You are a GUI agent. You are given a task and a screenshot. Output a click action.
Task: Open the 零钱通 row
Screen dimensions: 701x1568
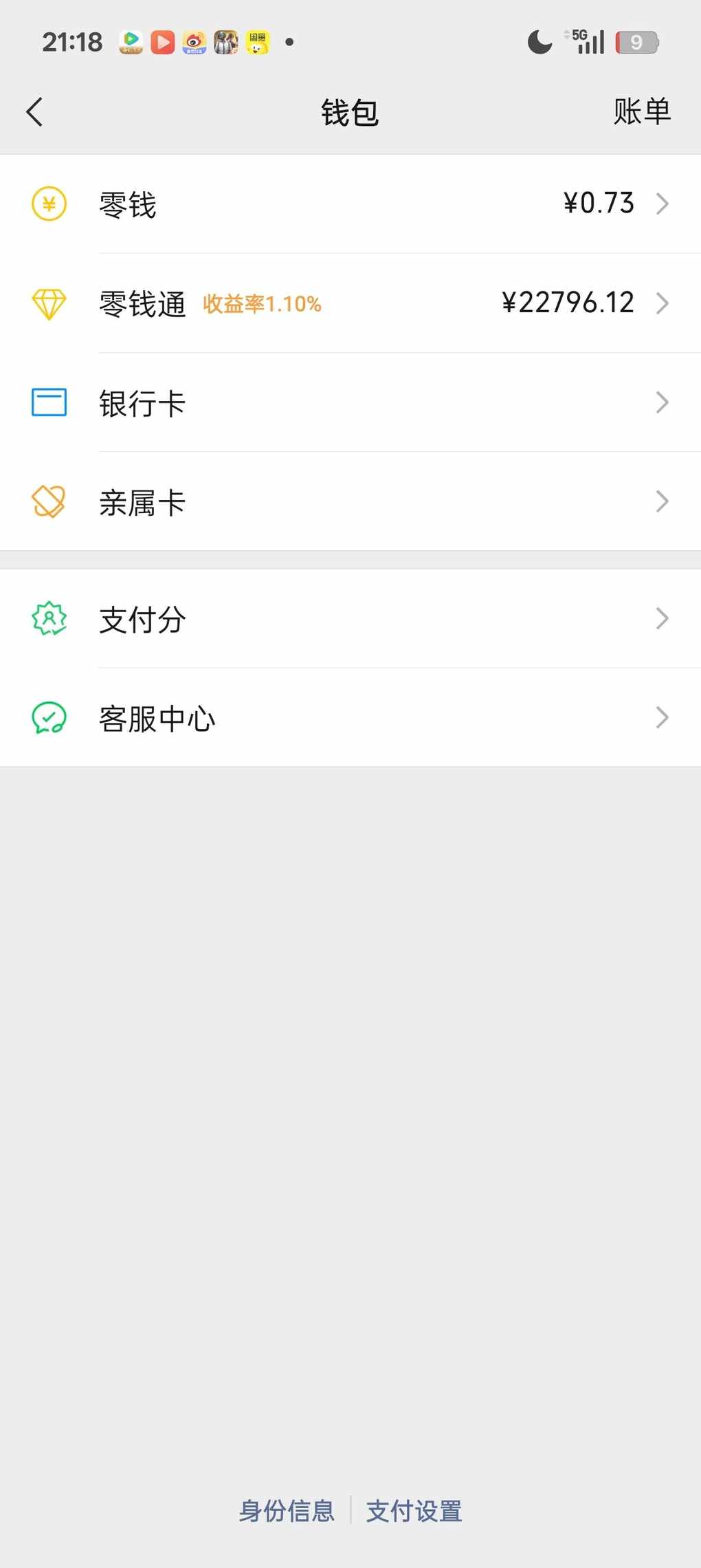tap(350, 303)
